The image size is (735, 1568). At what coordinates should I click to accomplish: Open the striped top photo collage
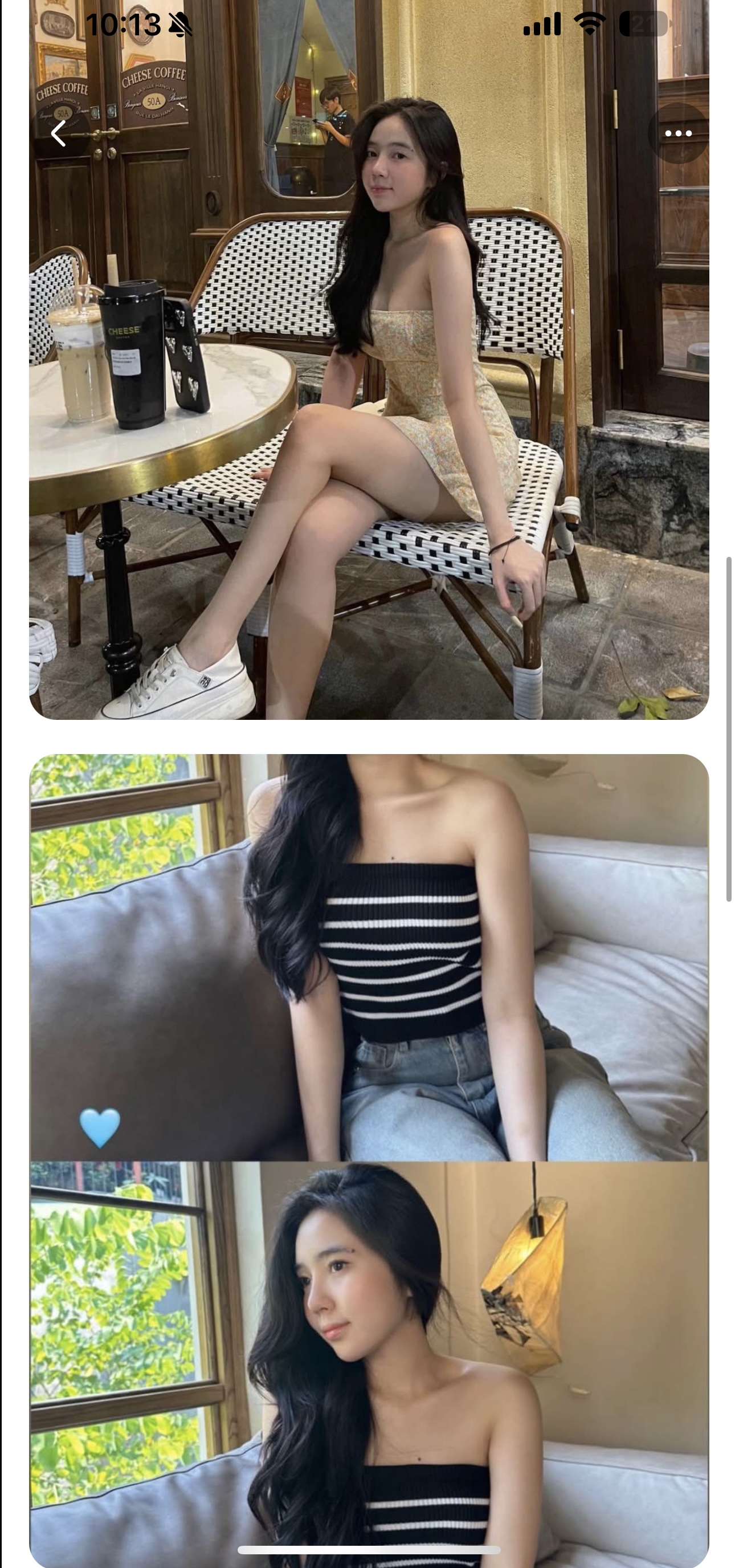click(x=369, y=1161)
